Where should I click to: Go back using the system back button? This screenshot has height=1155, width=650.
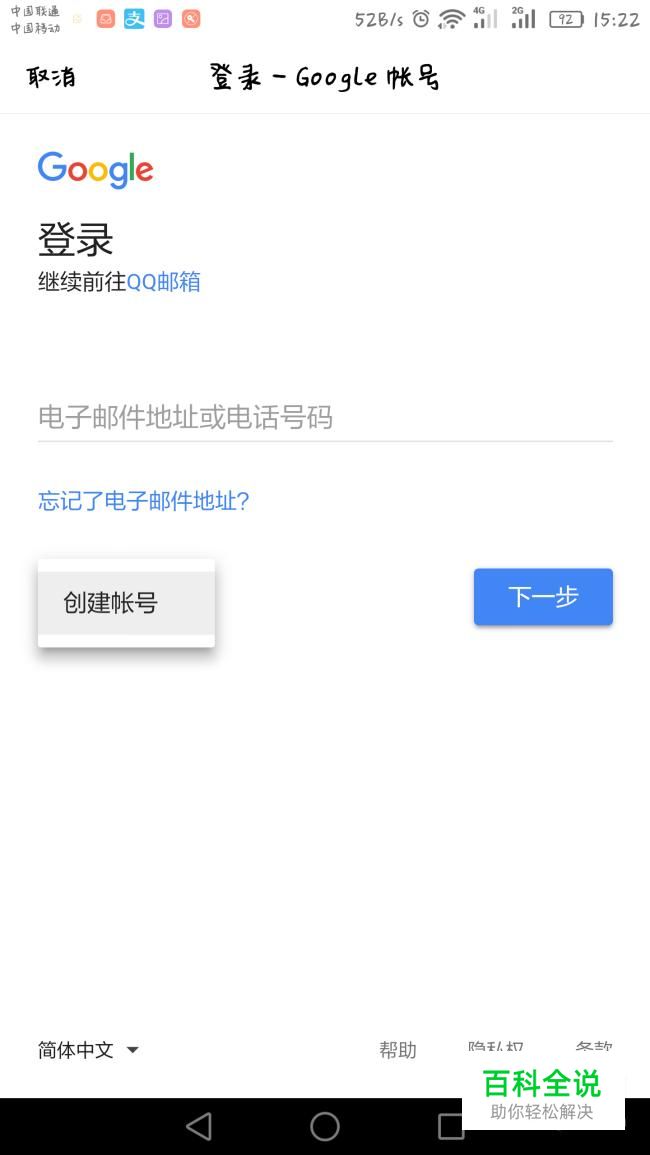pyautogui.click(x=199, y=1127)
